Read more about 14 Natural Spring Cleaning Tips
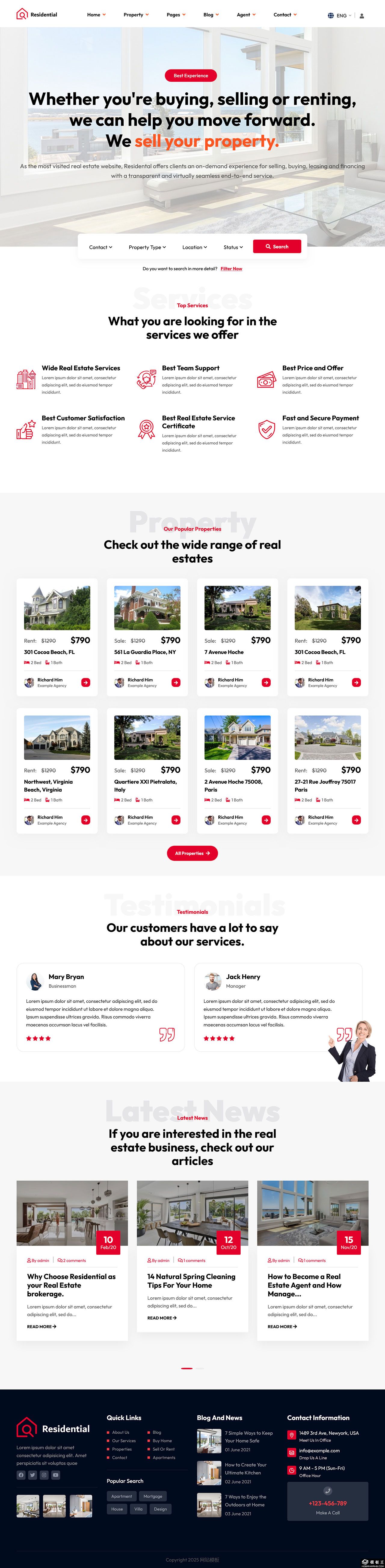Viewport: 385px width, 1568px height. (x=162, y=1318)
